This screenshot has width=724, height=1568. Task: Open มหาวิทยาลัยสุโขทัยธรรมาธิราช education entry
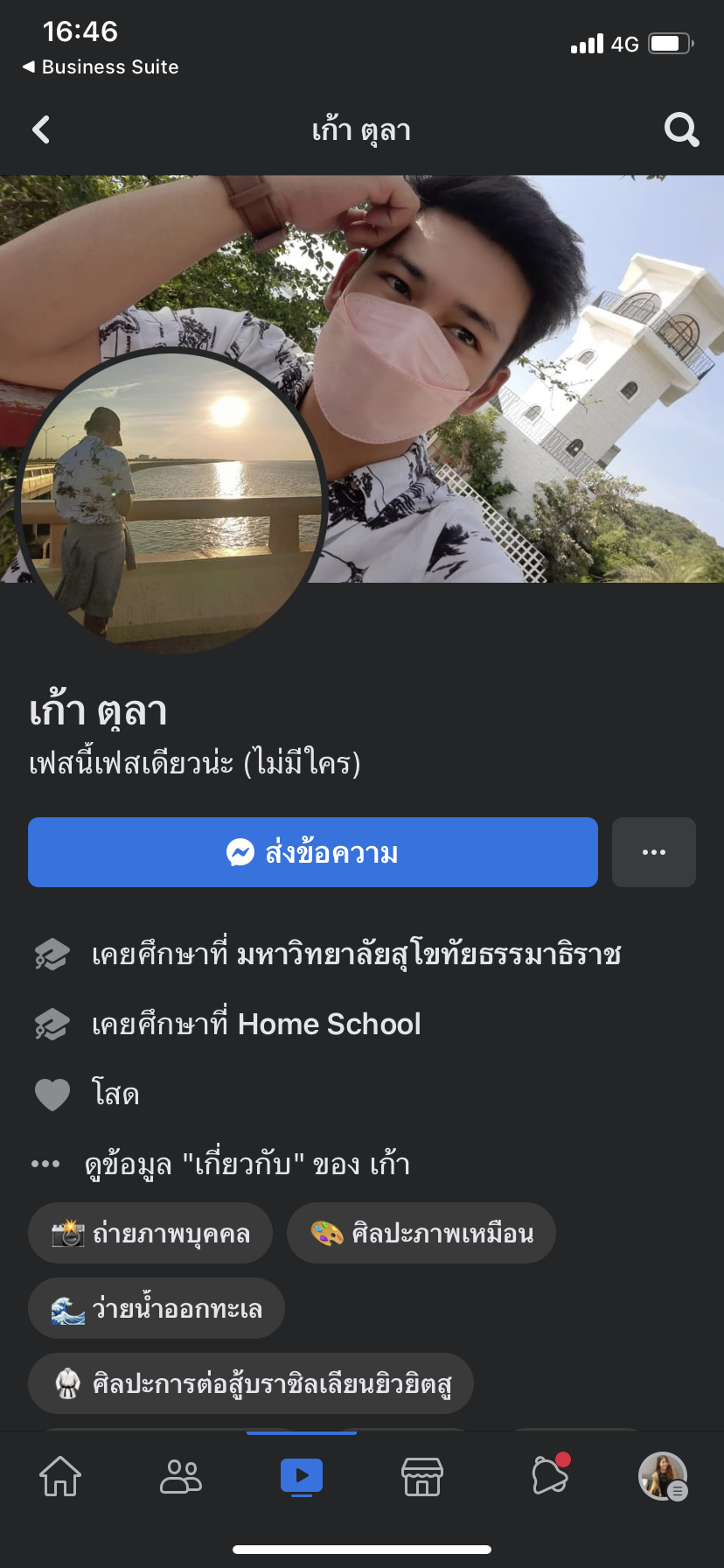pyautogui.click(x=356, y=954)
